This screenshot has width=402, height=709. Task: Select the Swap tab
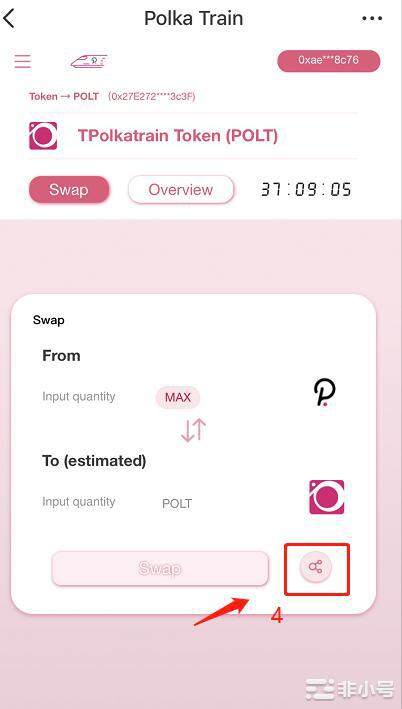[69, 189]
